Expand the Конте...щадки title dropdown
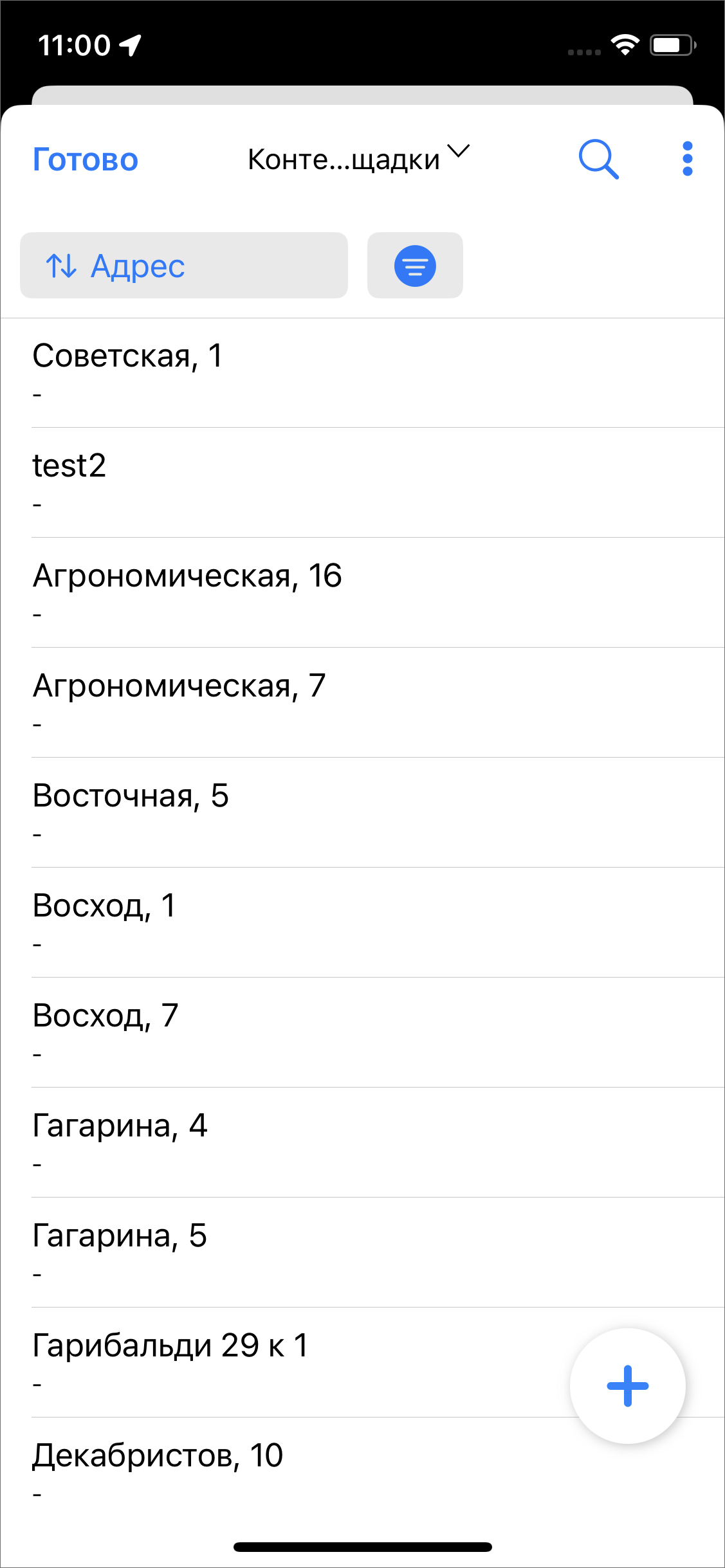The width and height of the screenshot is (725, 1568). (358, 158)
